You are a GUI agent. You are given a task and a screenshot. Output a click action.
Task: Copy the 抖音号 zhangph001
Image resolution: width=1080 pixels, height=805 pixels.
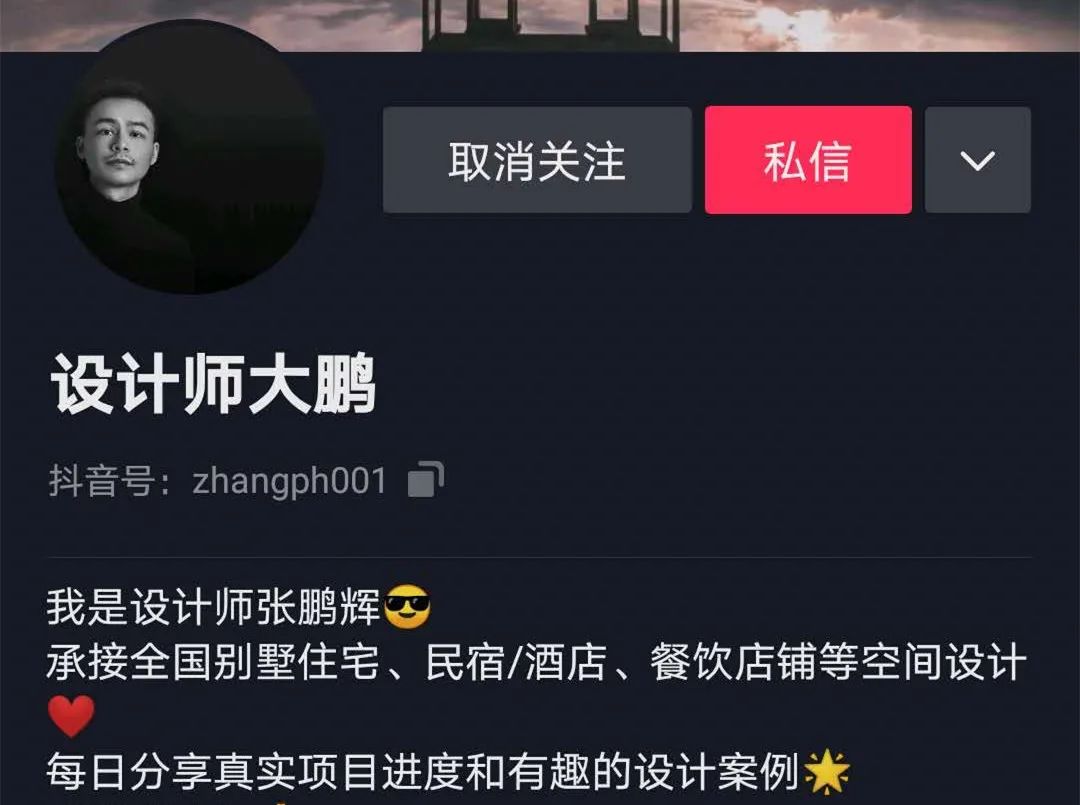point(426,480)
